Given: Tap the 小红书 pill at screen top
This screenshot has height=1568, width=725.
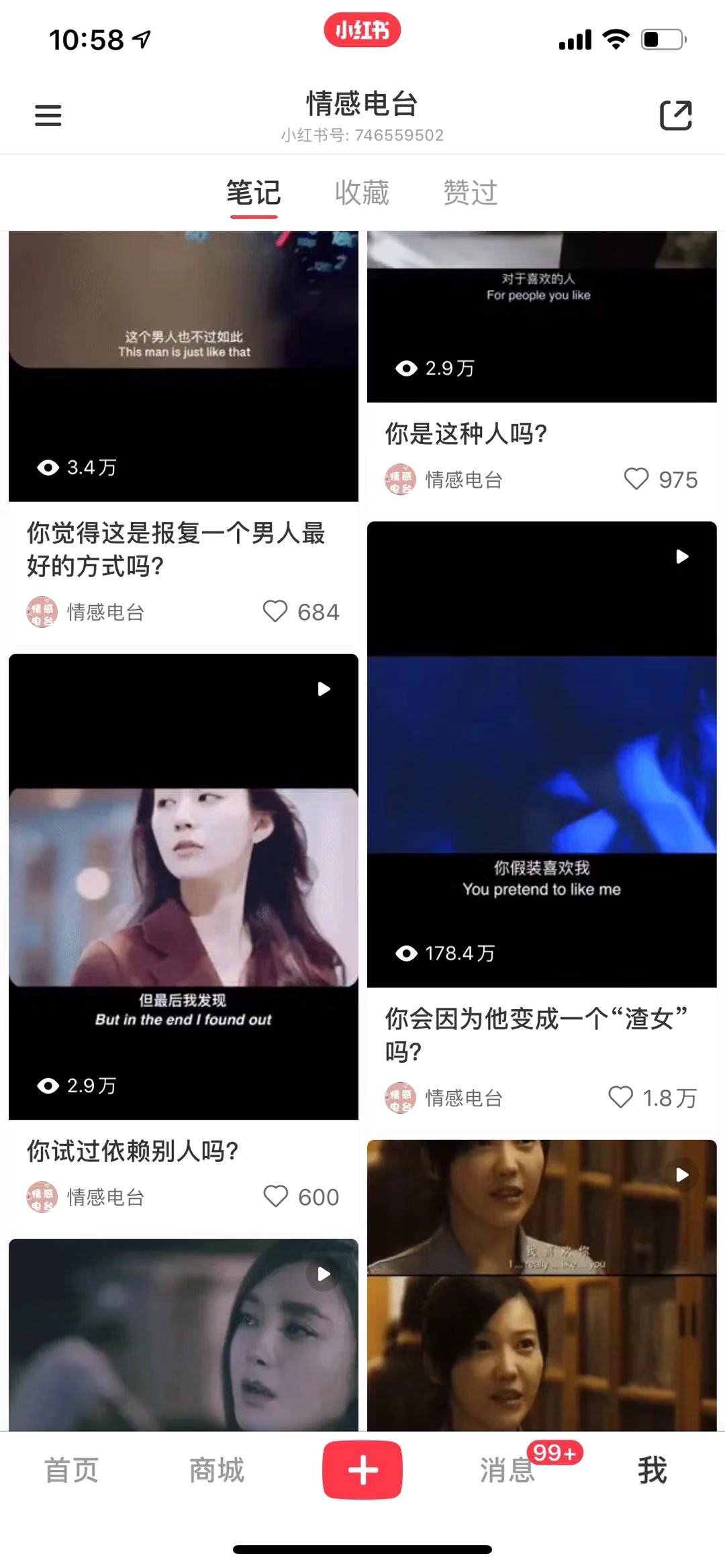Looking at the screenshot, I should (x=362, y=30).
